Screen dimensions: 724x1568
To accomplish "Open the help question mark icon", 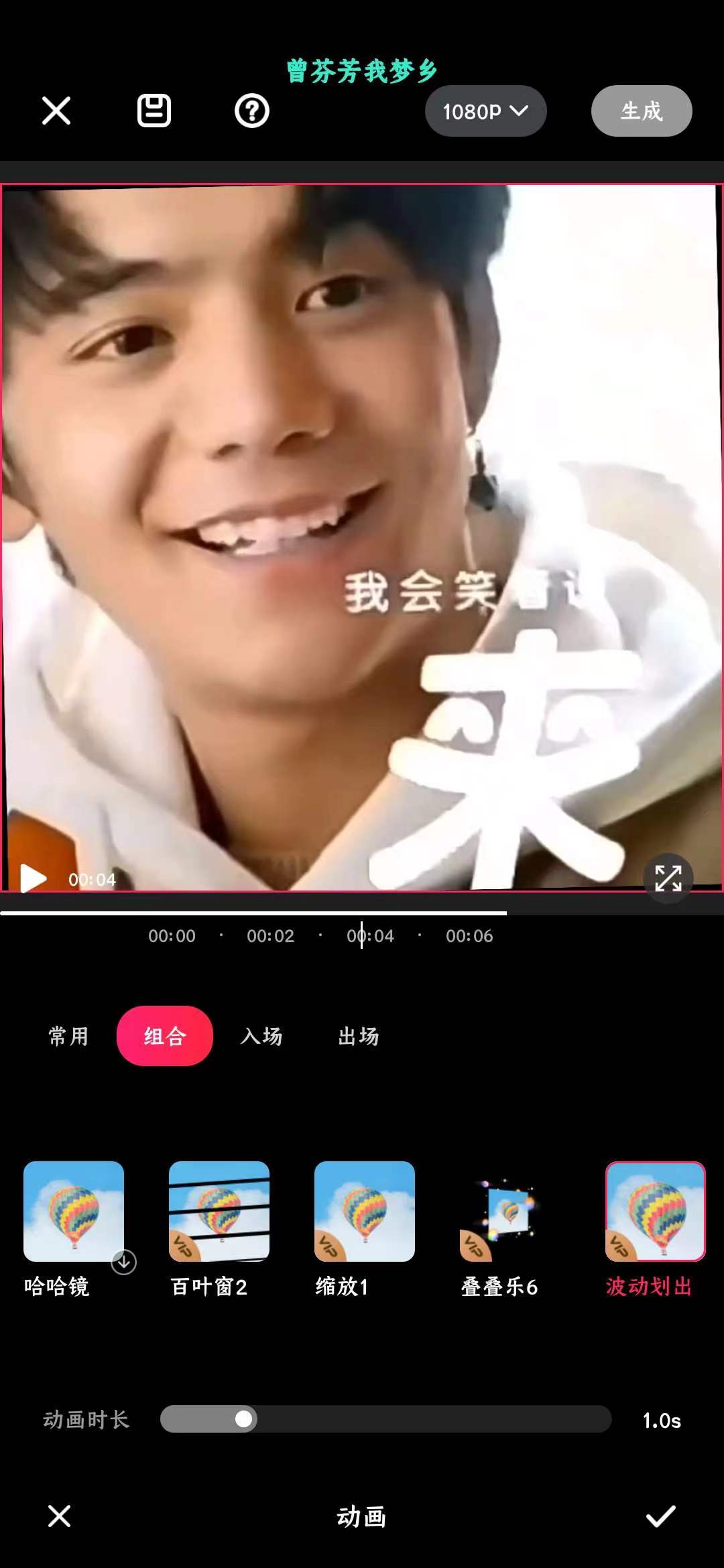I will pyautogui.click(x=251, y=111).
